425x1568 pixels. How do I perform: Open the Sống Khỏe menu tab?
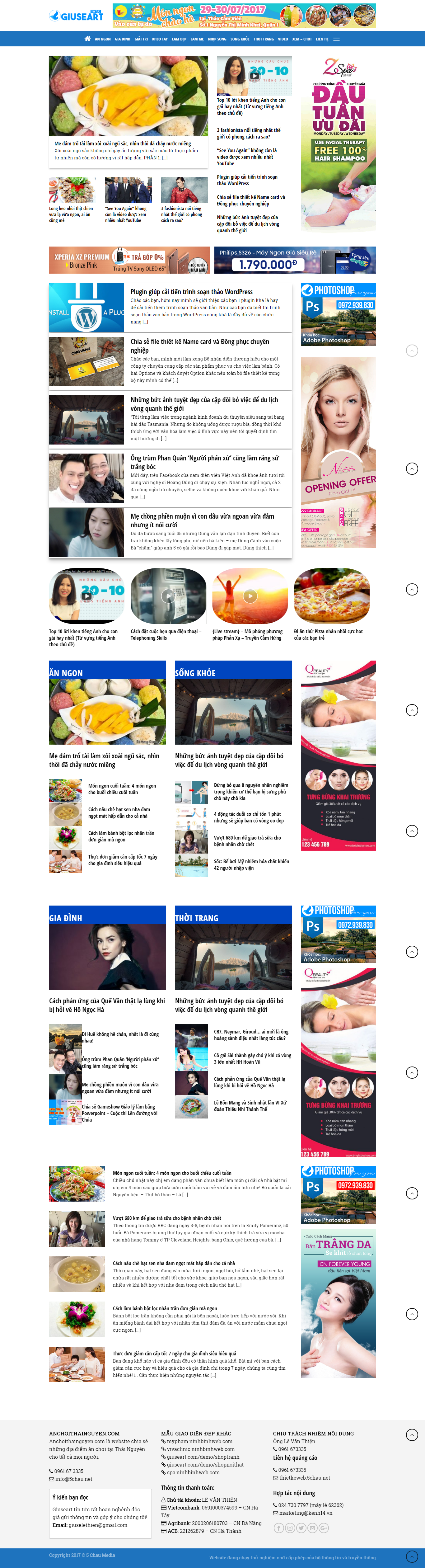click(x=240, y=39)
